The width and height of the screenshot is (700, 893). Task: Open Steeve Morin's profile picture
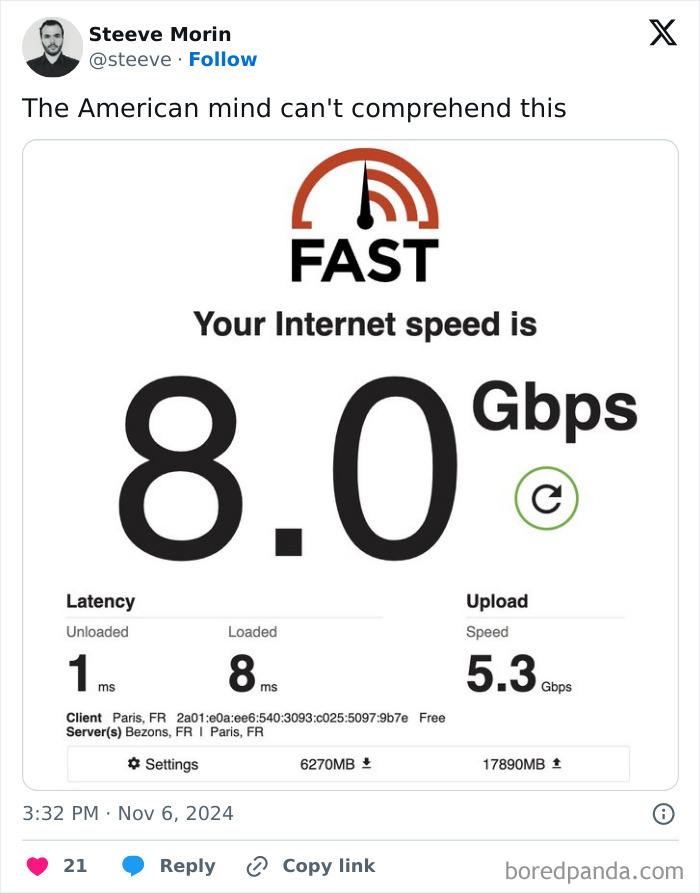(52, 47)
